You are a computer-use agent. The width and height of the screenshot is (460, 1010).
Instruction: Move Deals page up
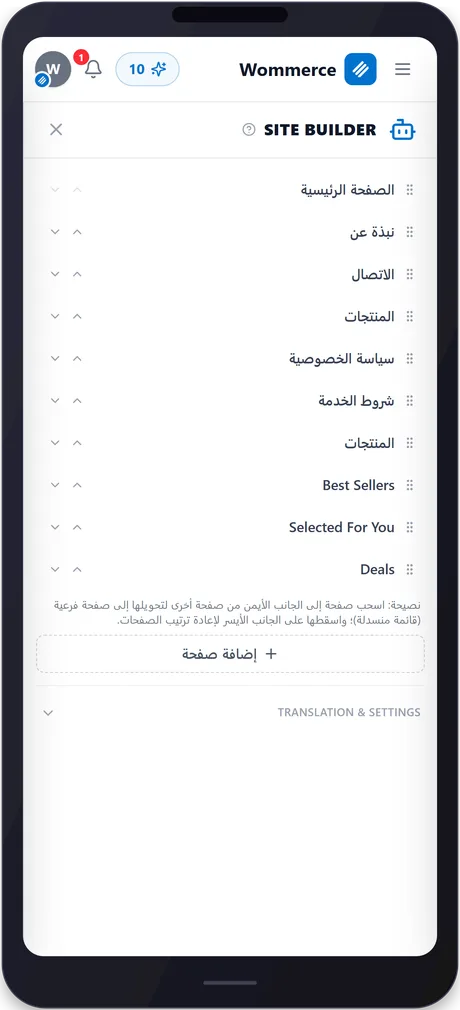77,569
